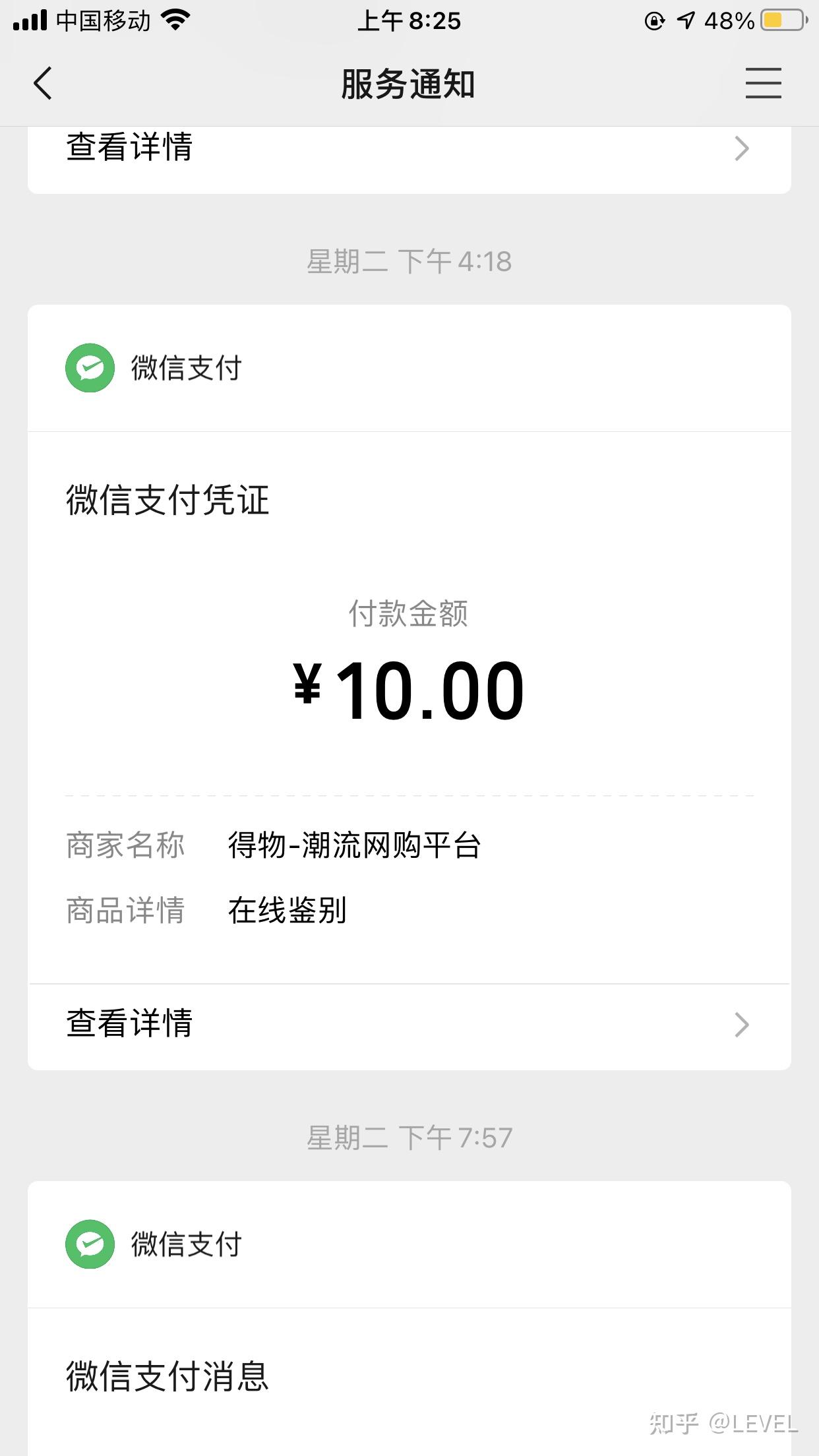819x1456 pixels.
Task: Open the hamburger menu at top right
Action: [x=763, y=84]
